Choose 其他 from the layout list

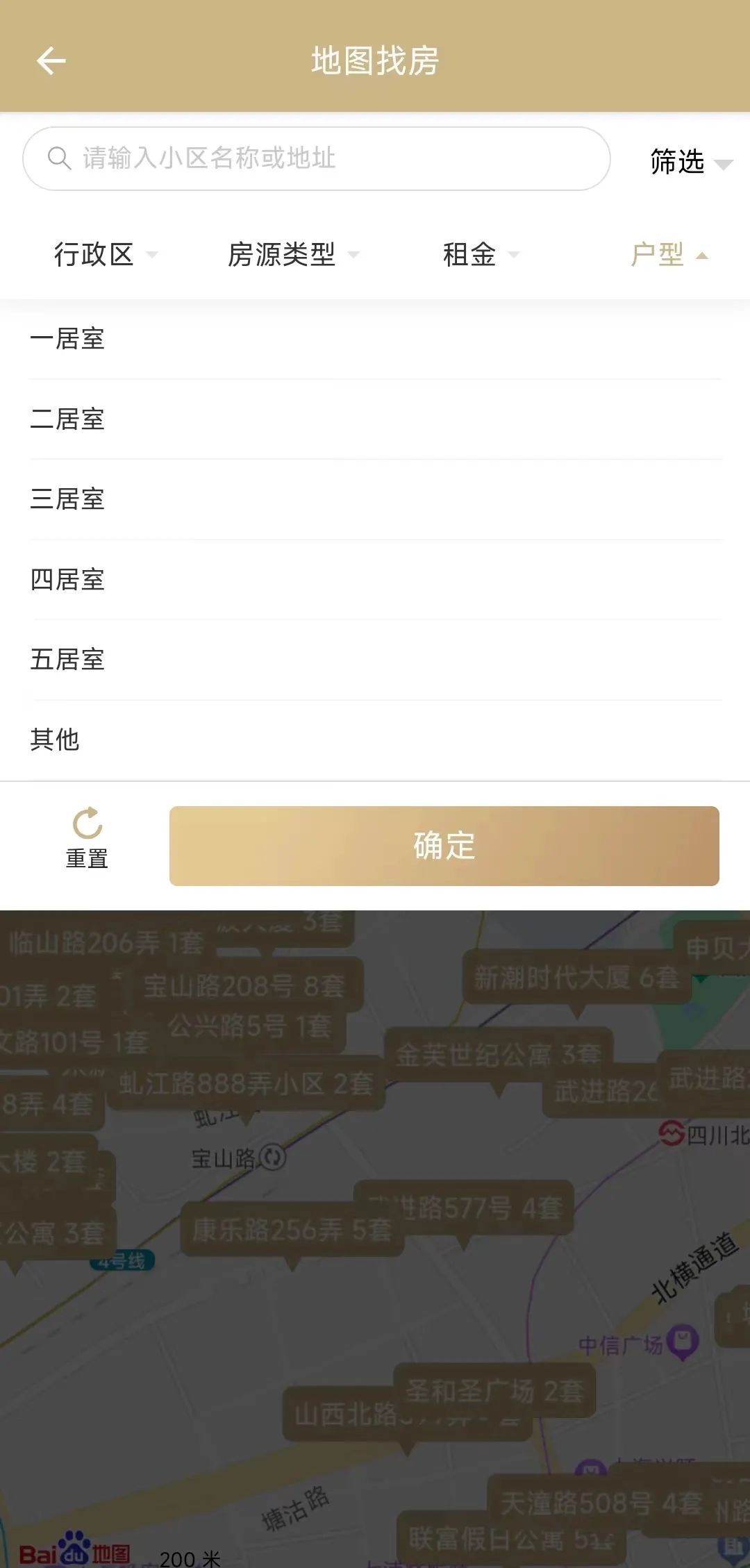point(375,740)
